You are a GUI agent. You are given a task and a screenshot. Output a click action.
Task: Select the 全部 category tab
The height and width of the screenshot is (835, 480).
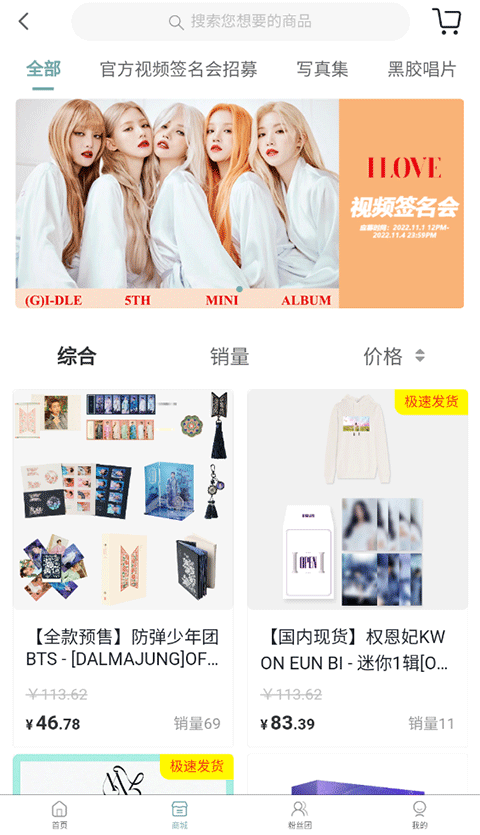click(44, 69)
